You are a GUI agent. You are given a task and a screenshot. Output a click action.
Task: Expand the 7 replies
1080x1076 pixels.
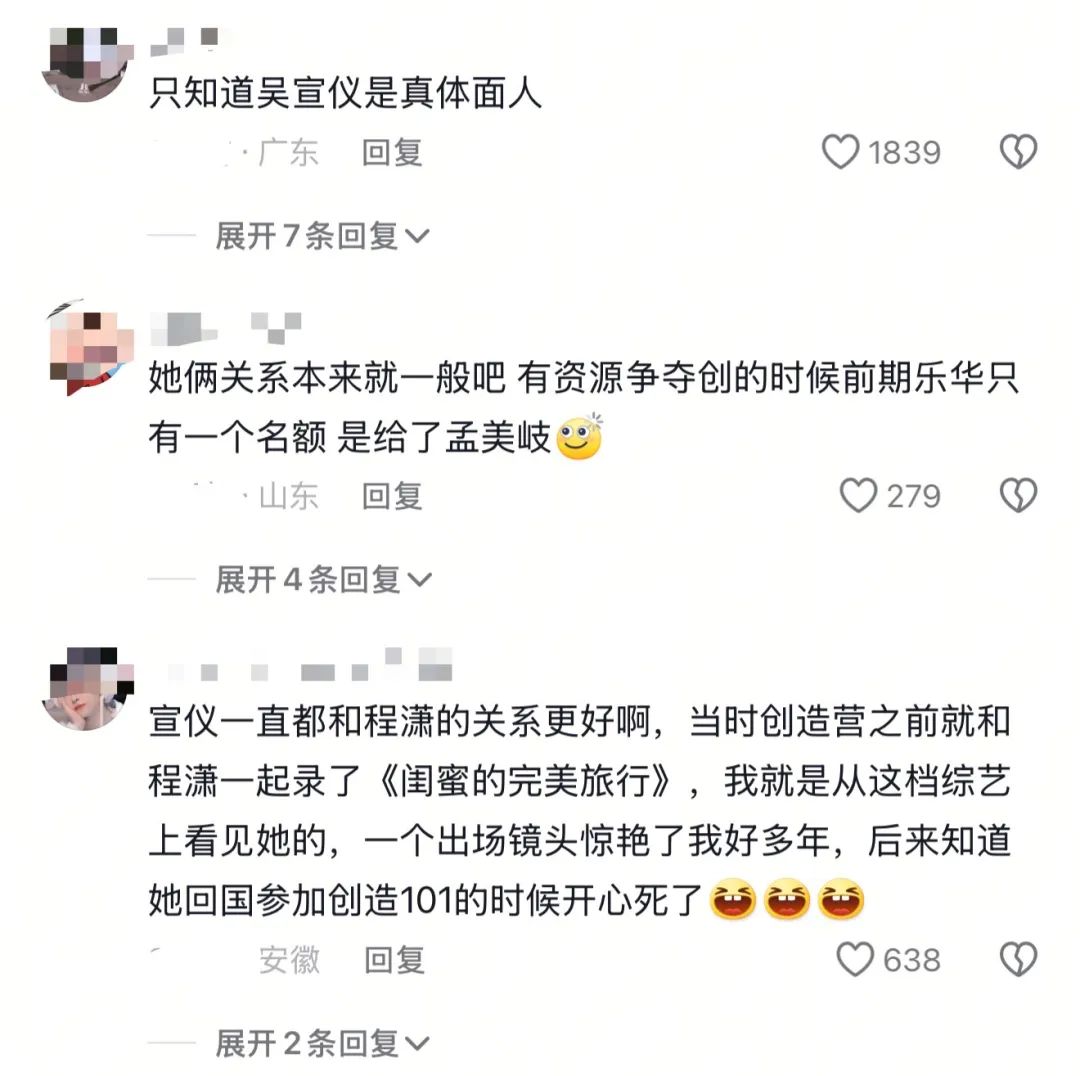click(x=322, y=236)
